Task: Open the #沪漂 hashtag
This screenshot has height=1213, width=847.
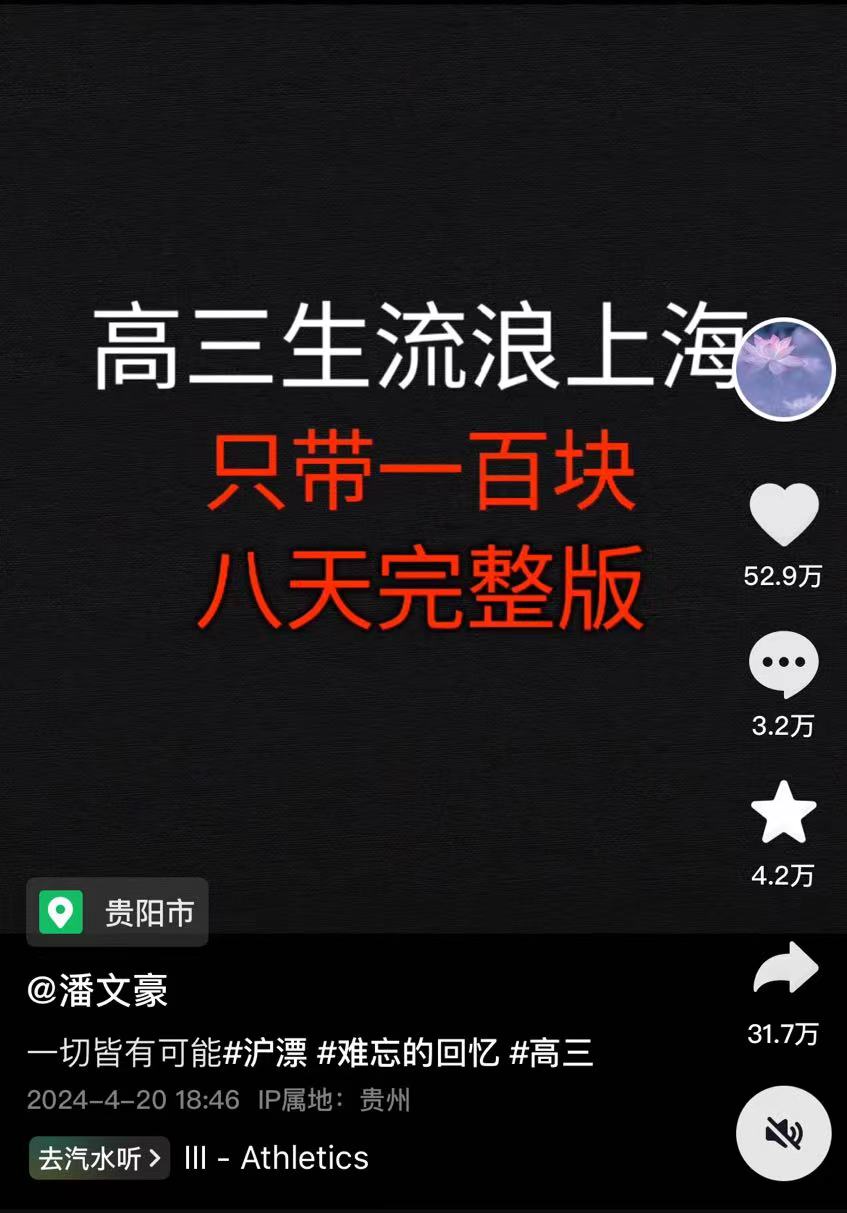Action: pyautogui.click(x=265, y=1052)
